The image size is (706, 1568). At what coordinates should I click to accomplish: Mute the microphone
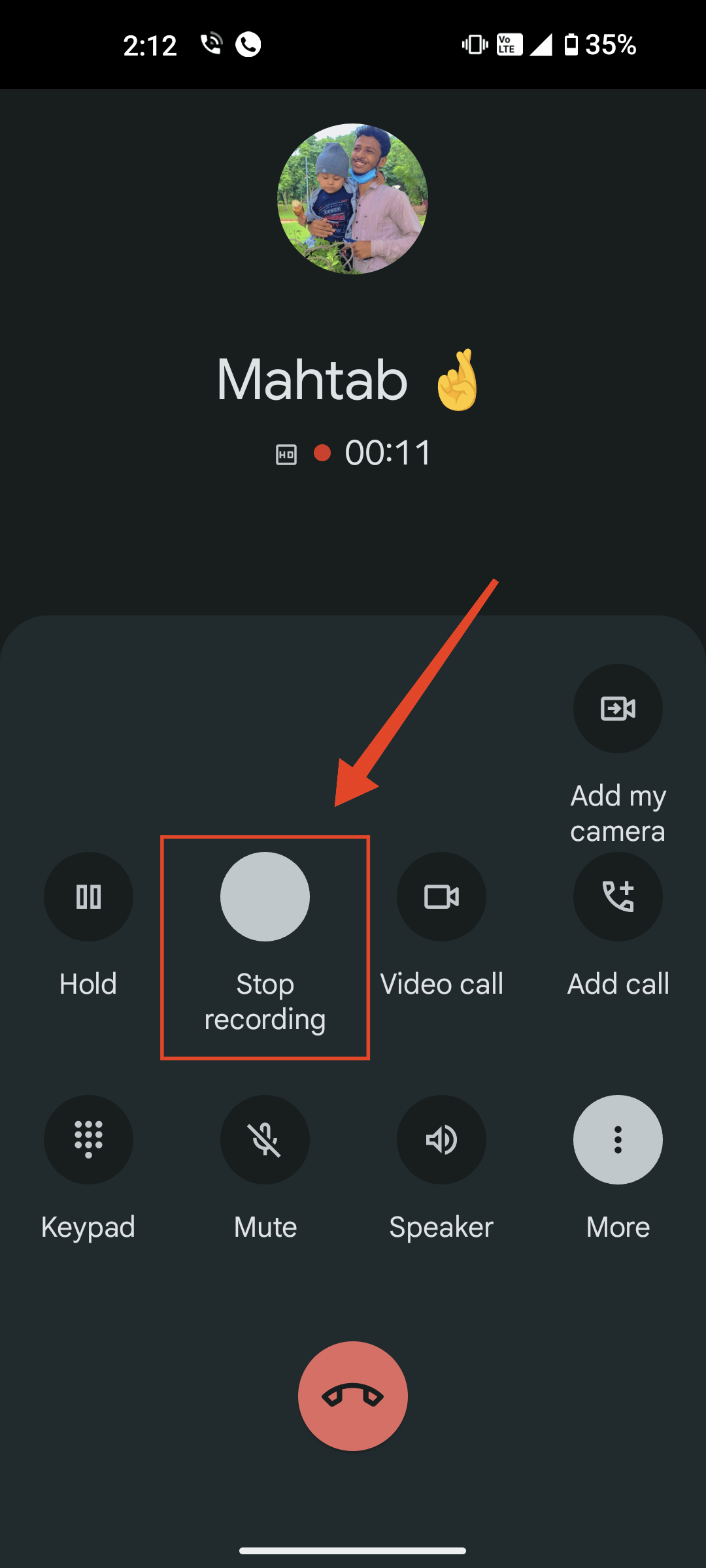pyautogui.click(x=265, y=1139)
